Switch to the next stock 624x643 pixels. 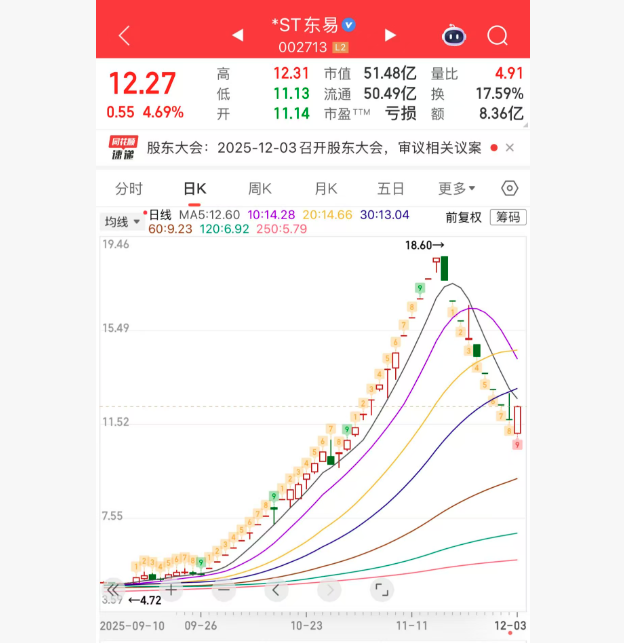(391, 35)
